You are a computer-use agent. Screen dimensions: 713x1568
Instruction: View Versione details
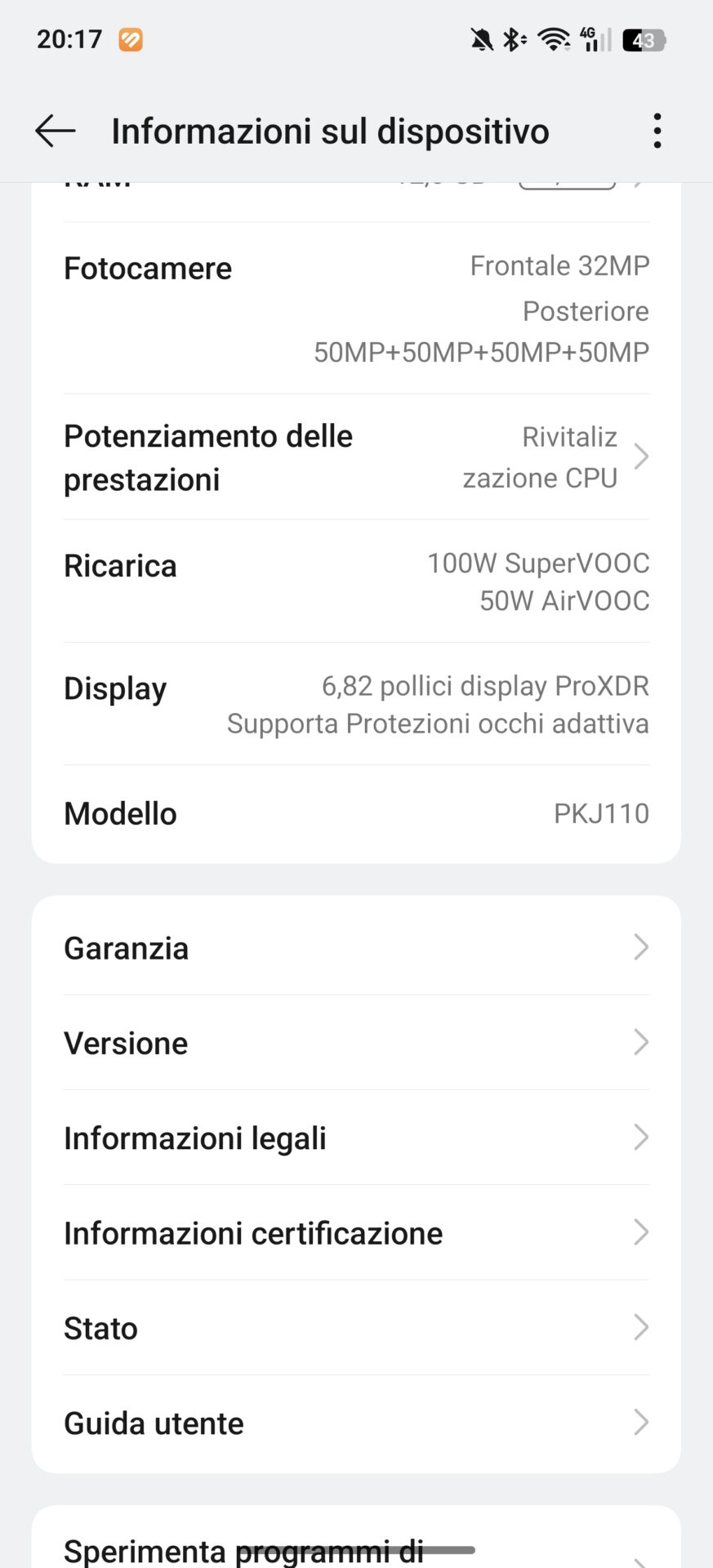point(356,1043)
